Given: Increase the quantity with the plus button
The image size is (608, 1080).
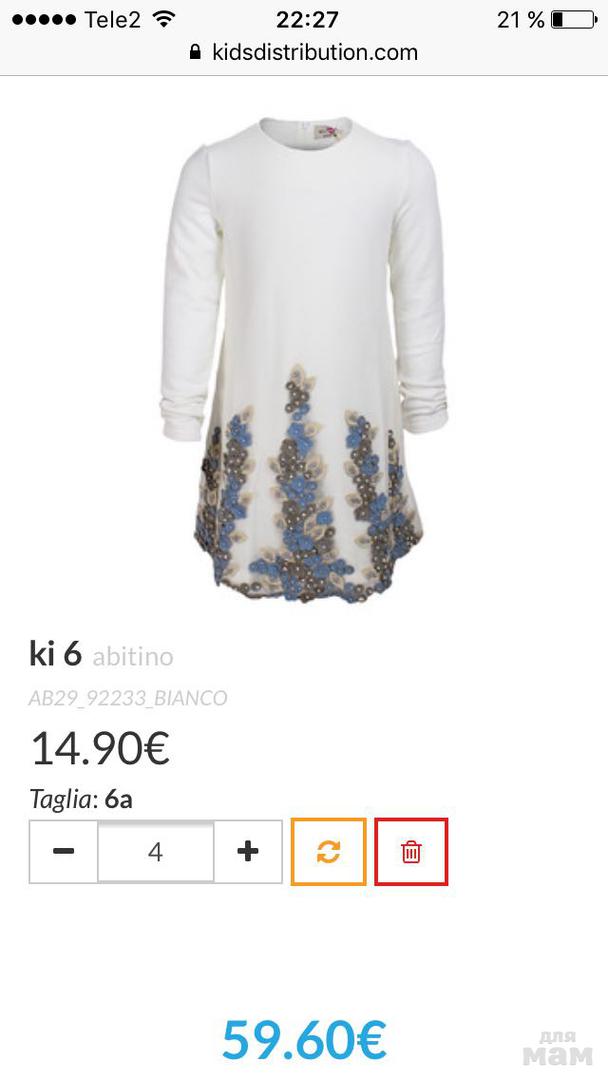Looking at the screenshot, I should 248,851.
